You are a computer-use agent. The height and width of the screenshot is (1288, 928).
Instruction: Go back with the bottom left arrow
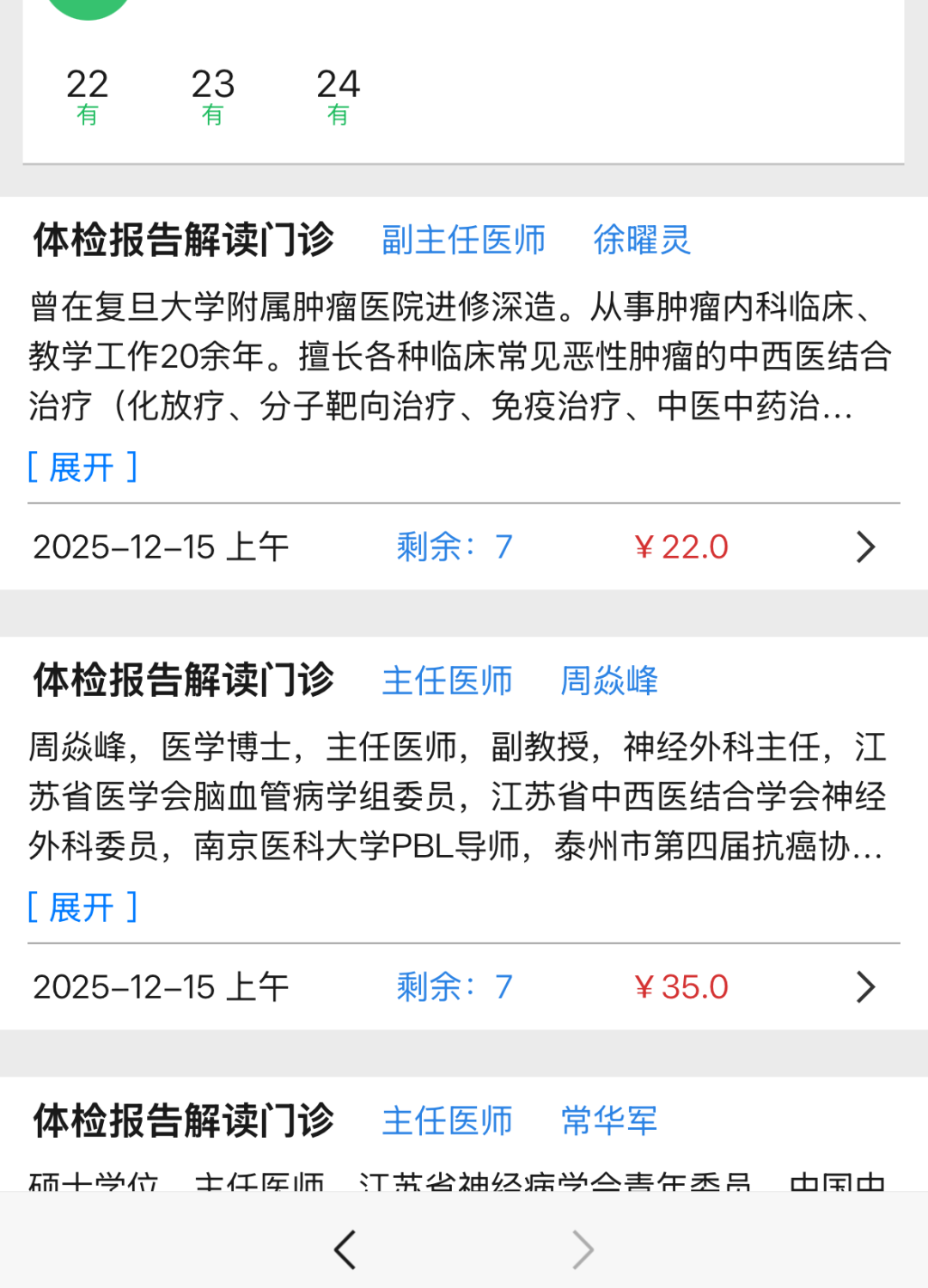(x=345, y=1249)
